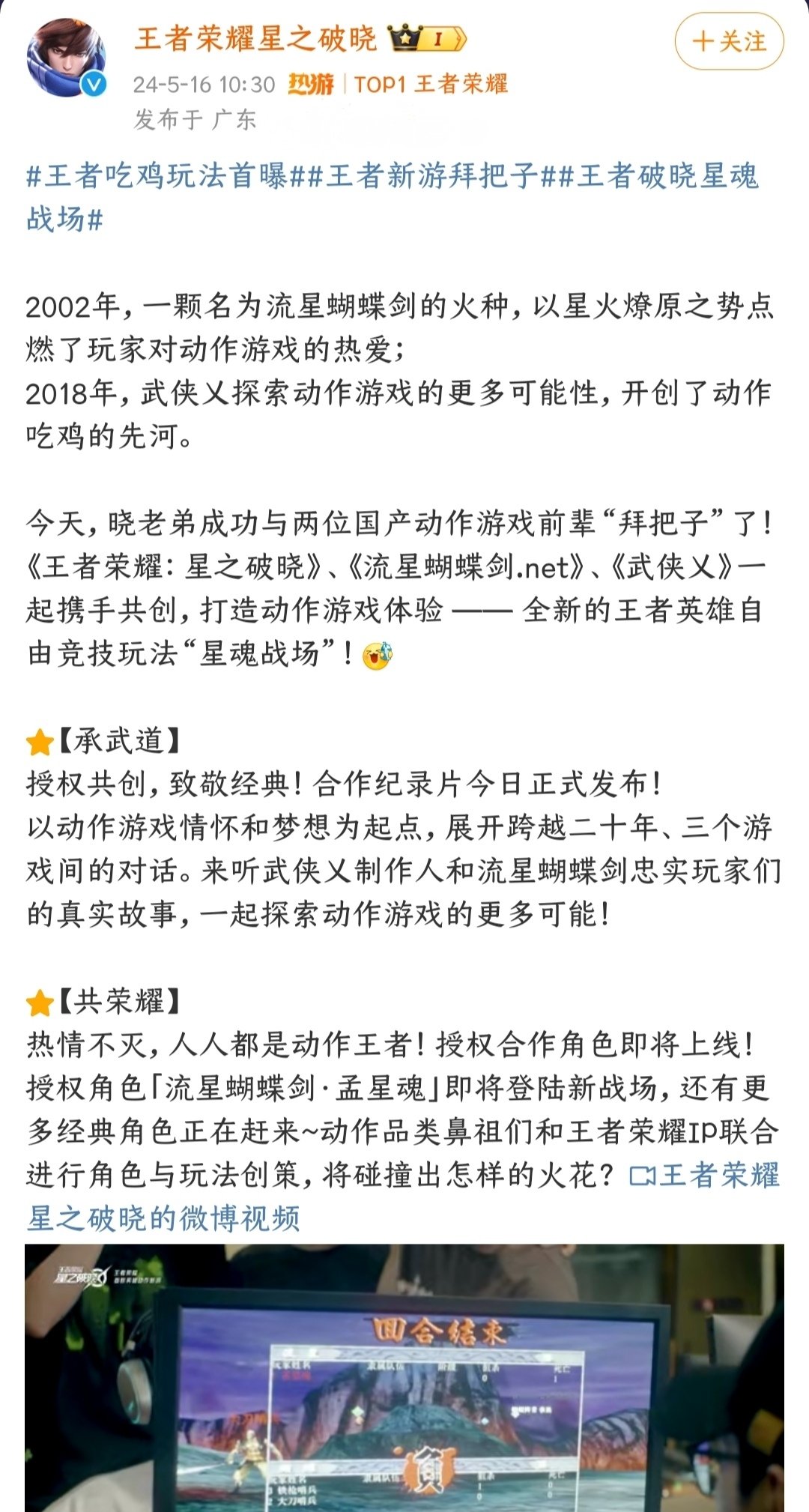This screenshot has width=809, height=1512.
Task: Open the 热游 TOP1 王者荣耀 ranking tag
Action: point(399,84)
